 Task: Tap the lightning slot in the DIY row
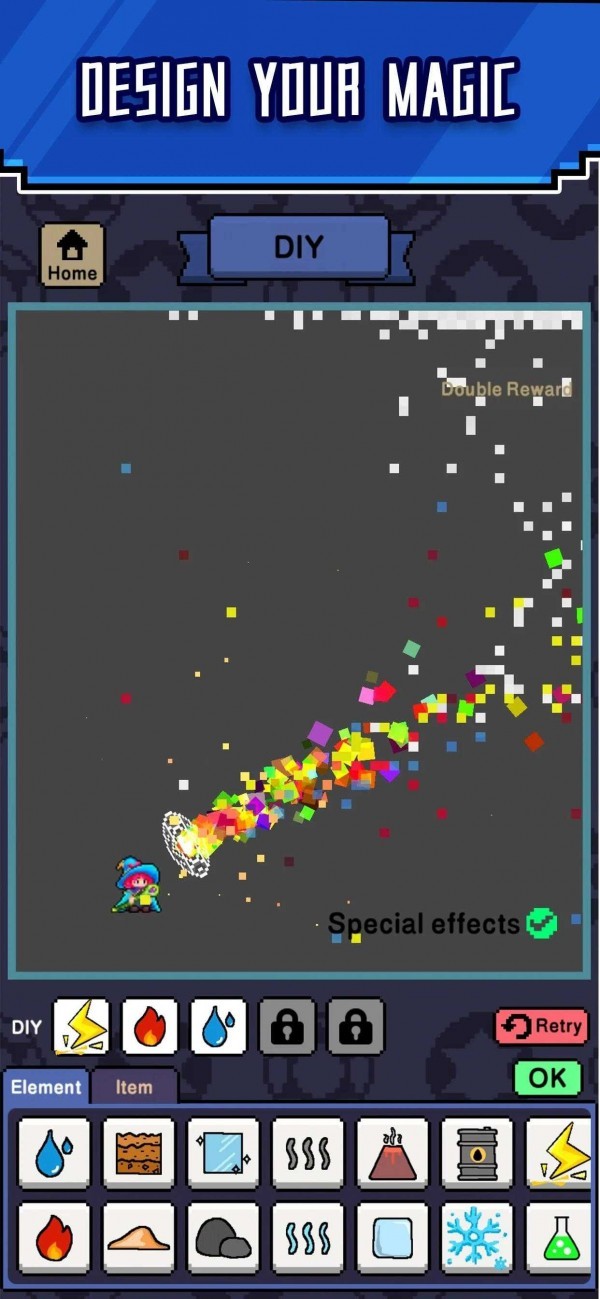(81, 1026)
